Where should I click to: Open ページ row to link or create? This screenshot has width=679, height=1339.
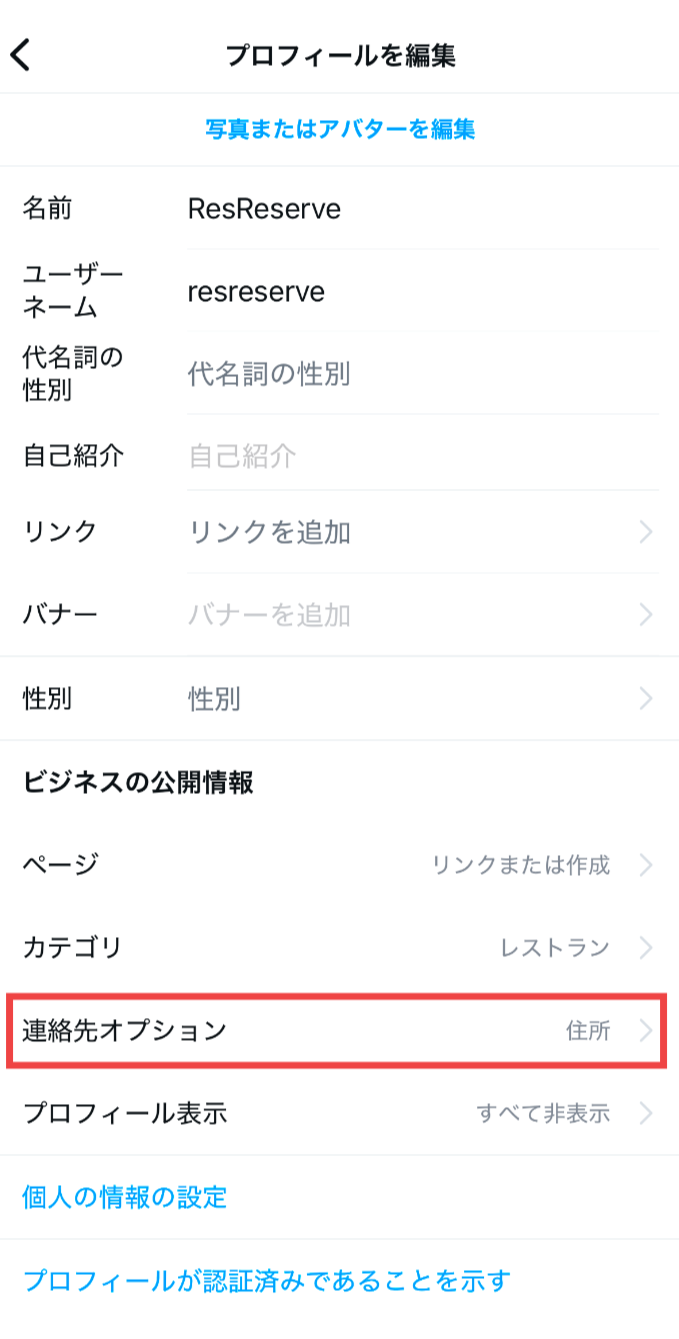[x=340, y=864]
